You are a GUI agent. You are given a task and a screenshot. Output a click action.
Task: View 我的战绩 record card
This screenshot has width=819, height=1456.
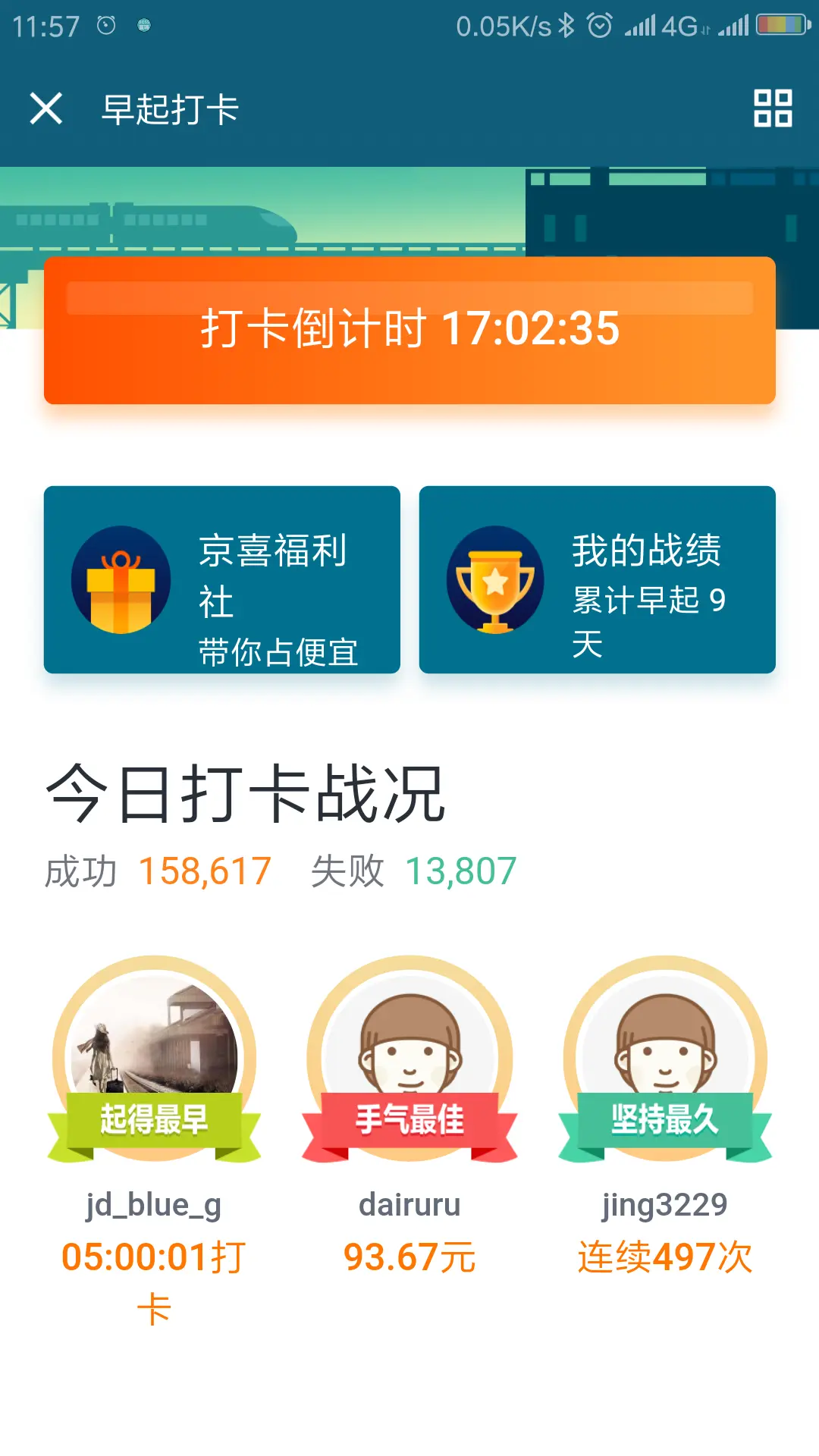(x=597, y=579)
